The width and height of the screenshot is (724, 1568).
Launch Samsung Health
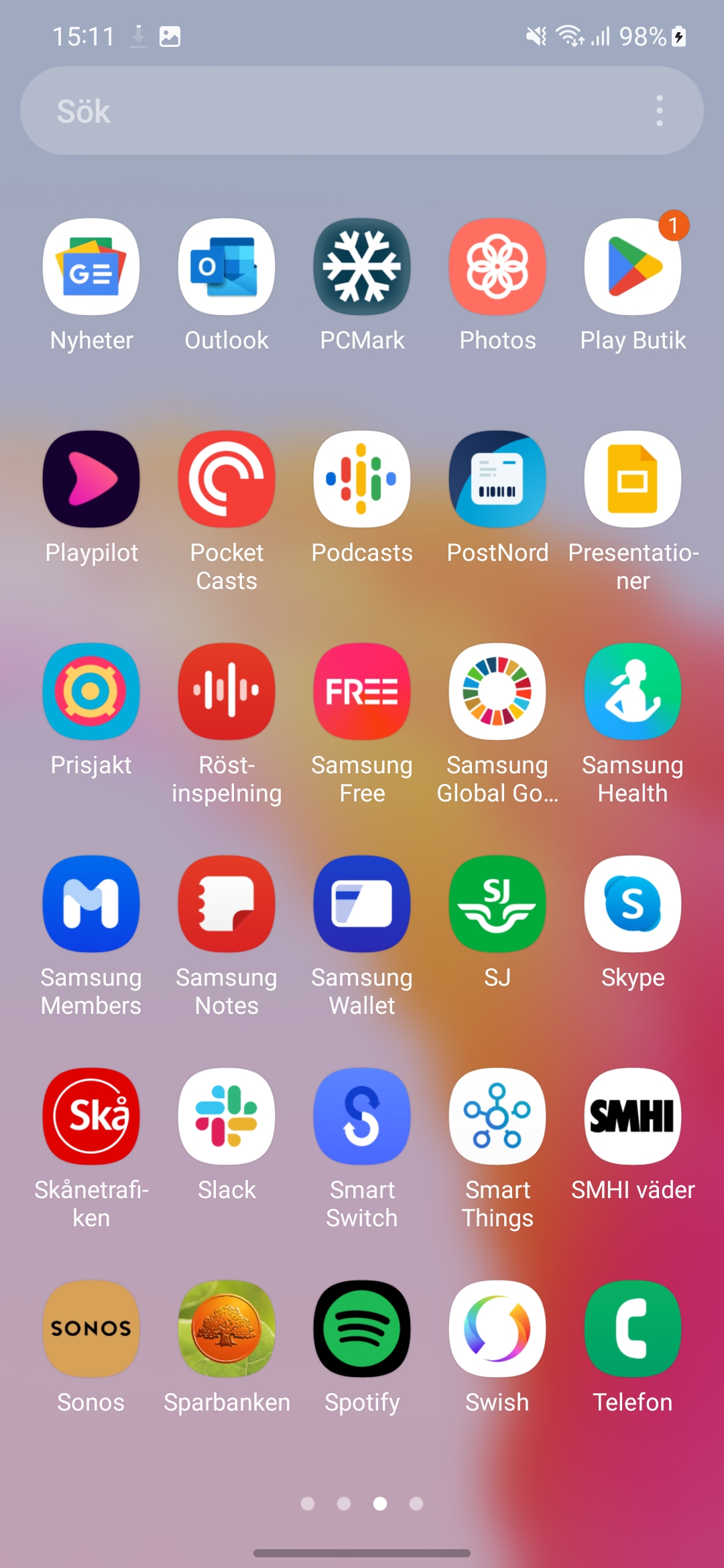(x=633, y=692)
